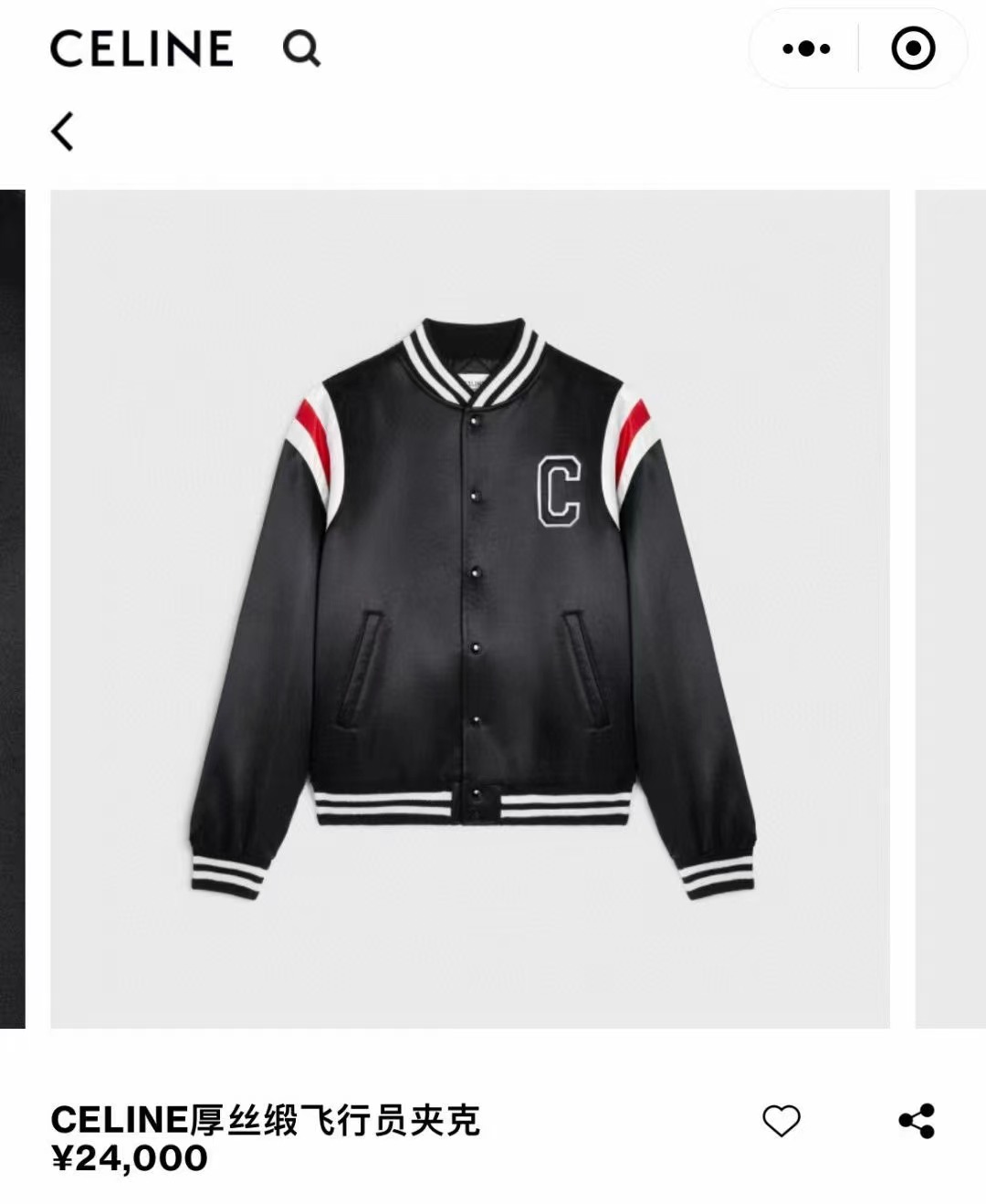Go back with the arrow
Image resolution: width=986 pixels, height=1204 pixels.
(62, 132)
